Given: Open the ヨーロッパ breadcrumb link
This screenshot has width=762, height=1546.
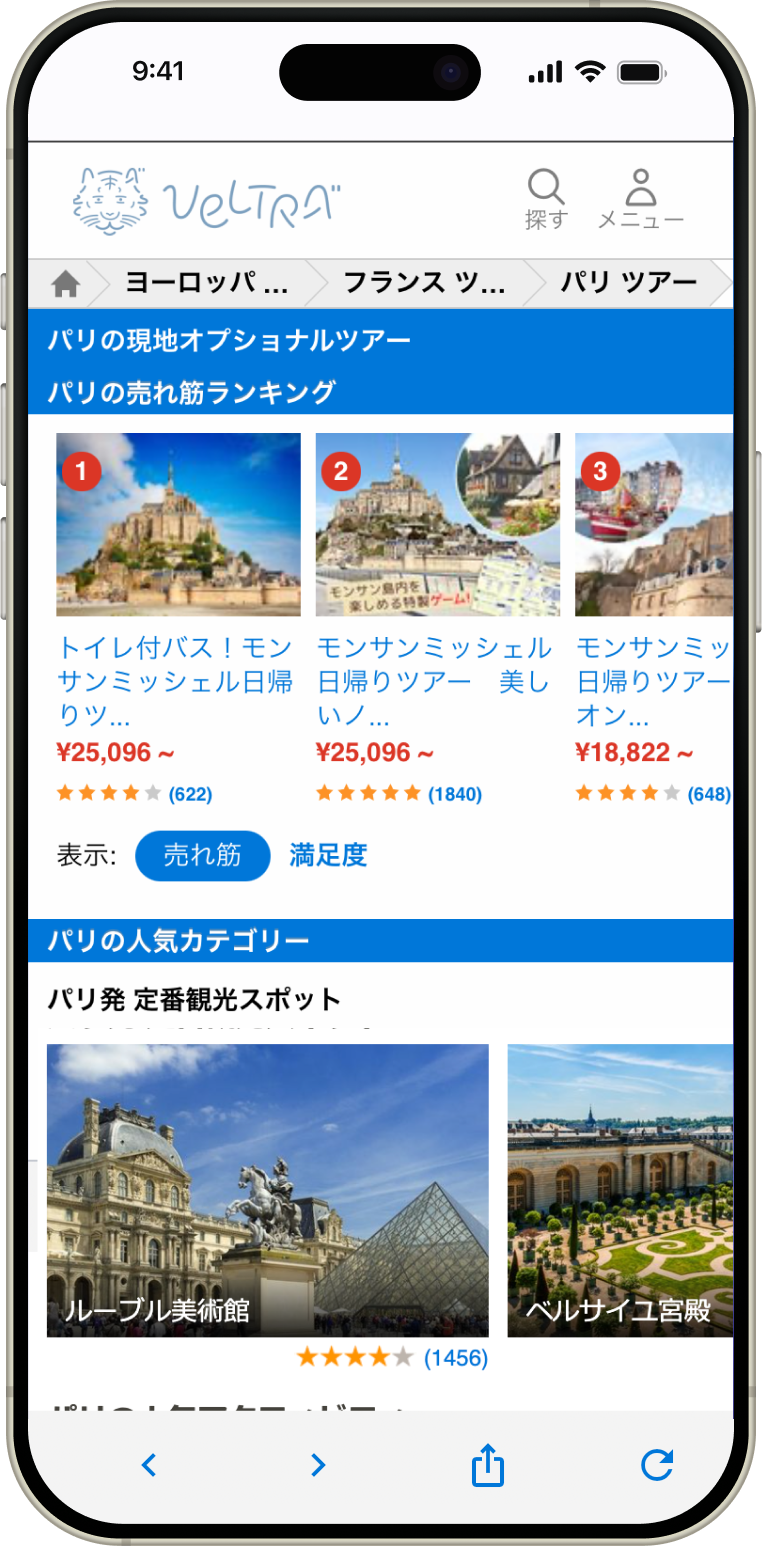Looking at the screenshot, I should point(206,284).
